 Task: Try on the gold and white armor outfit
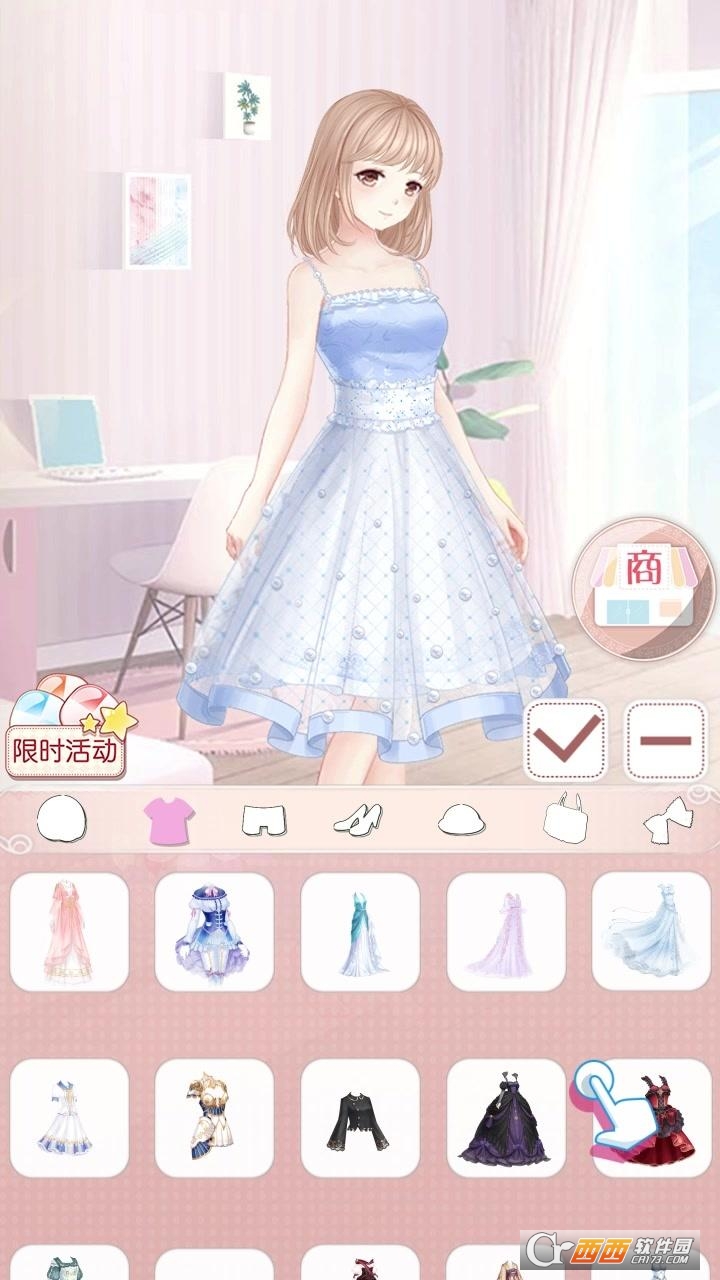214,1117
